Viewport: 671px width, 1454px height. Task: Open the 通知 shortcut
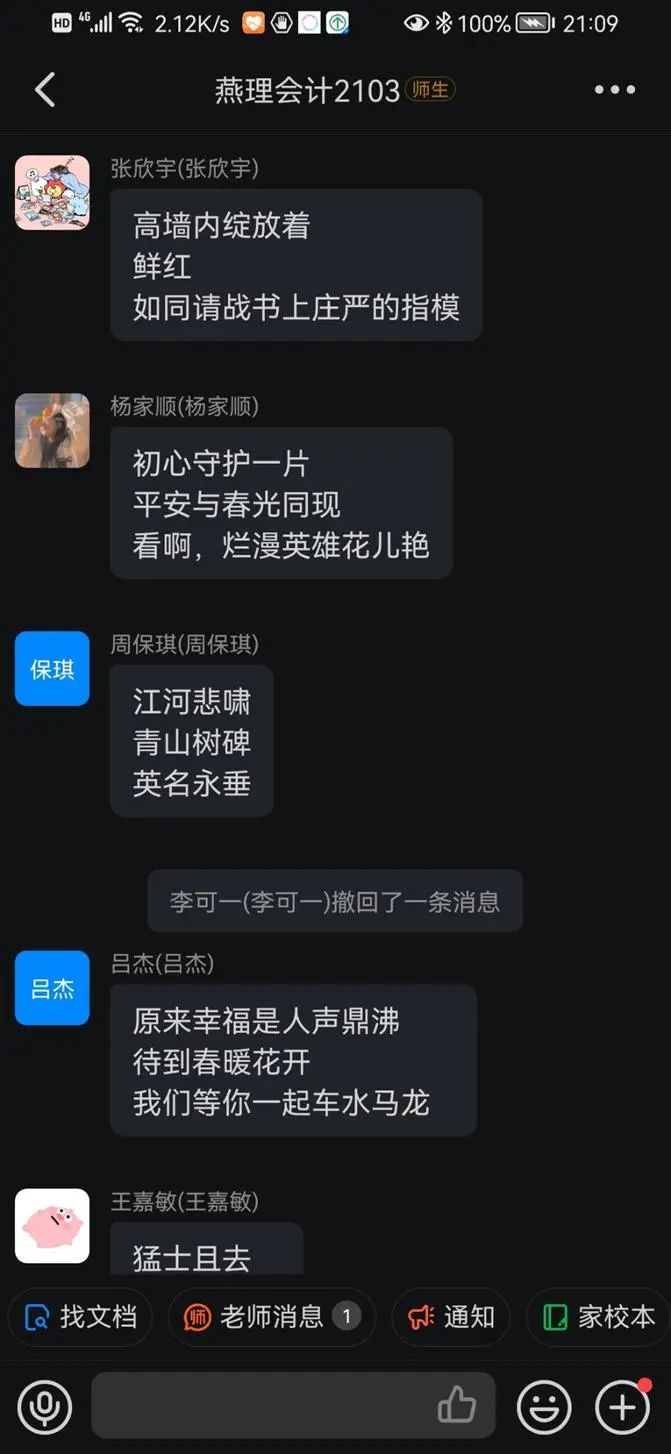tap(451, 1317)
